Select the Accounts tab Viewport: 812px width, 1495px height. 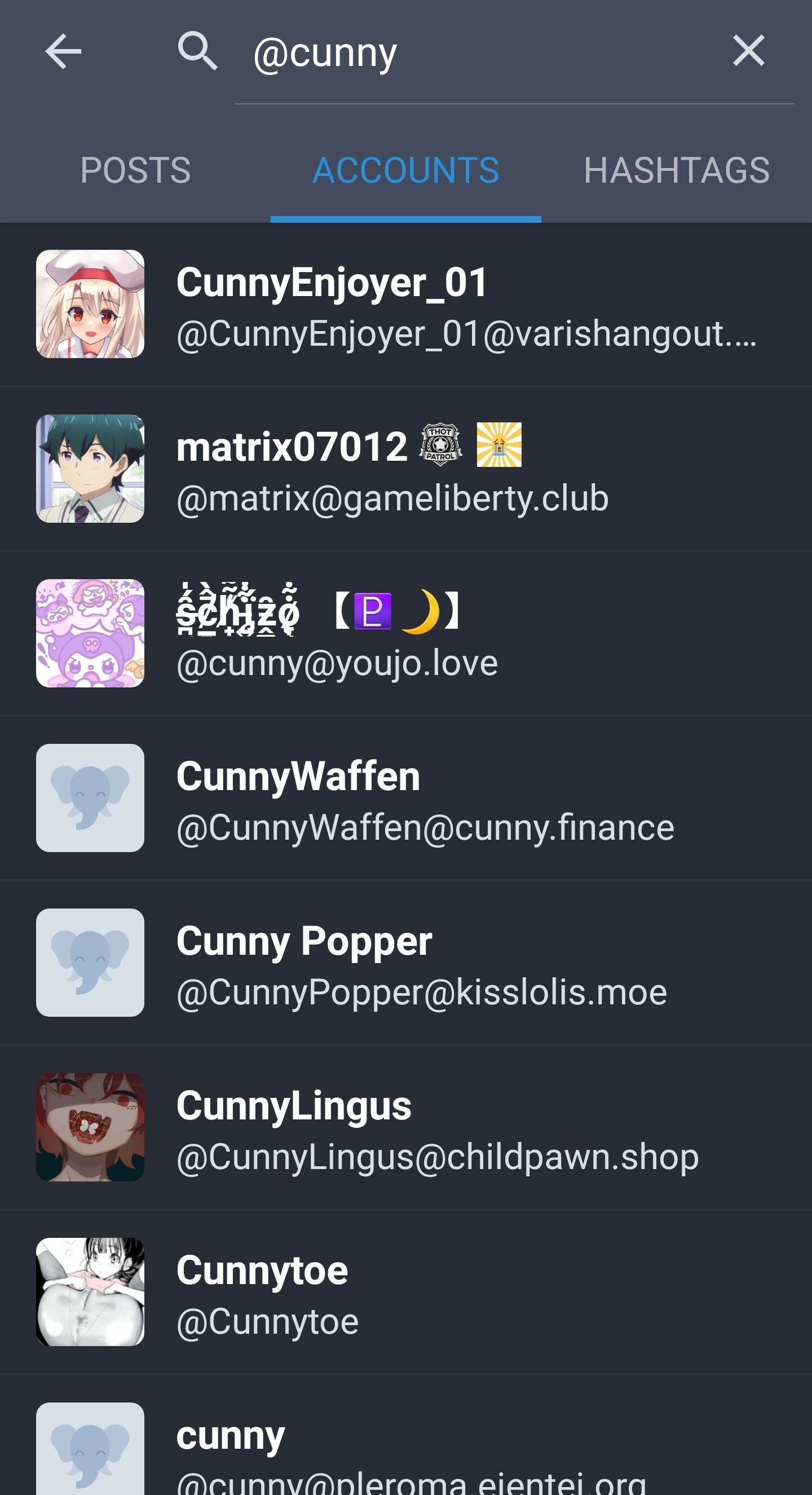(x=405, y=171)
